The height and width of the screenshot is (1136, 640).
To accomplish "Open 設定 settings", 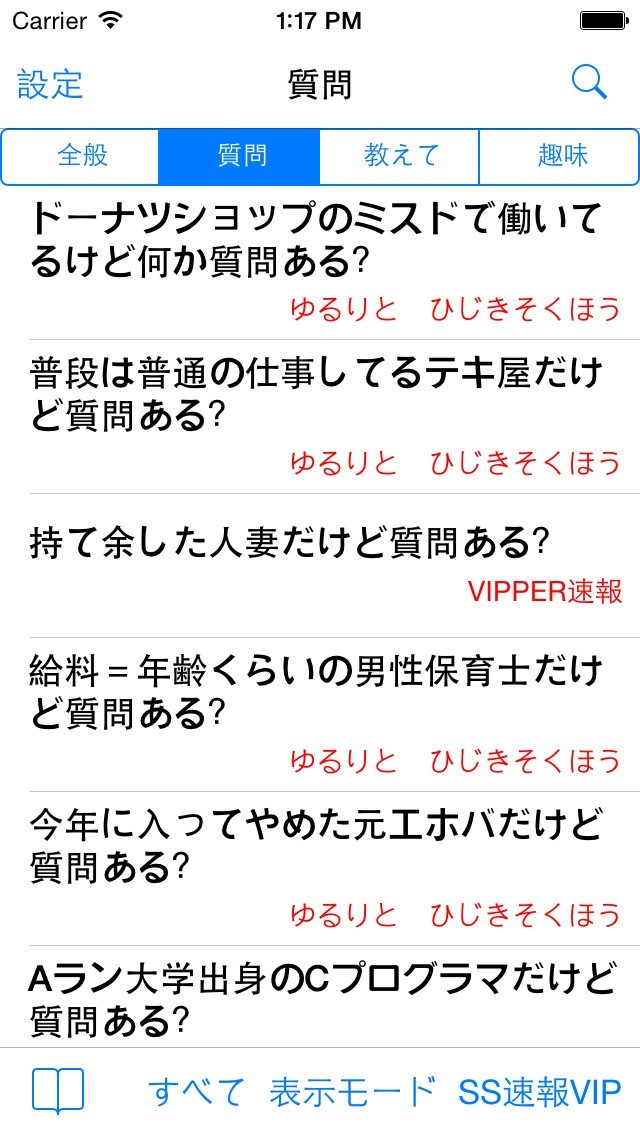I will pyautogui.click(x=50, y=84).
